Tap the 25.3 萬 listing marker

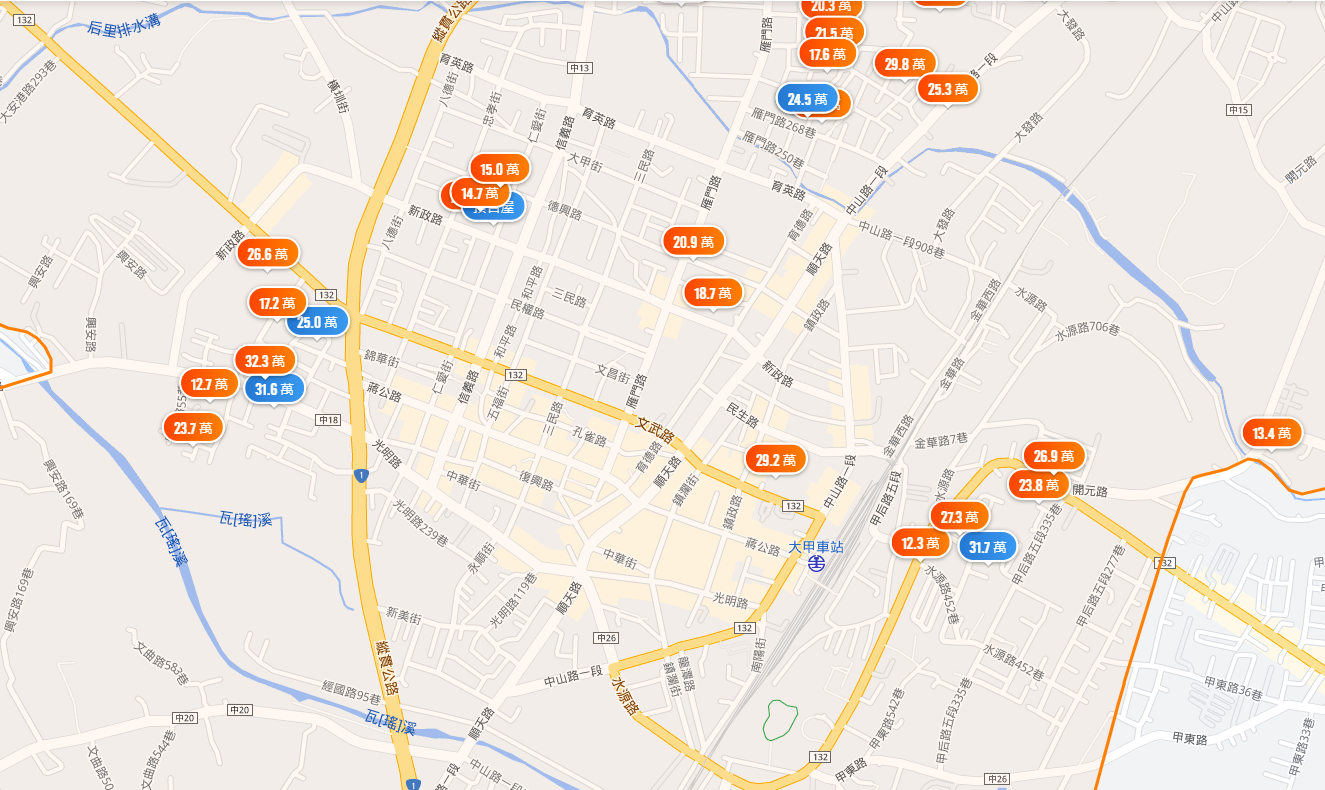(948, 89)
